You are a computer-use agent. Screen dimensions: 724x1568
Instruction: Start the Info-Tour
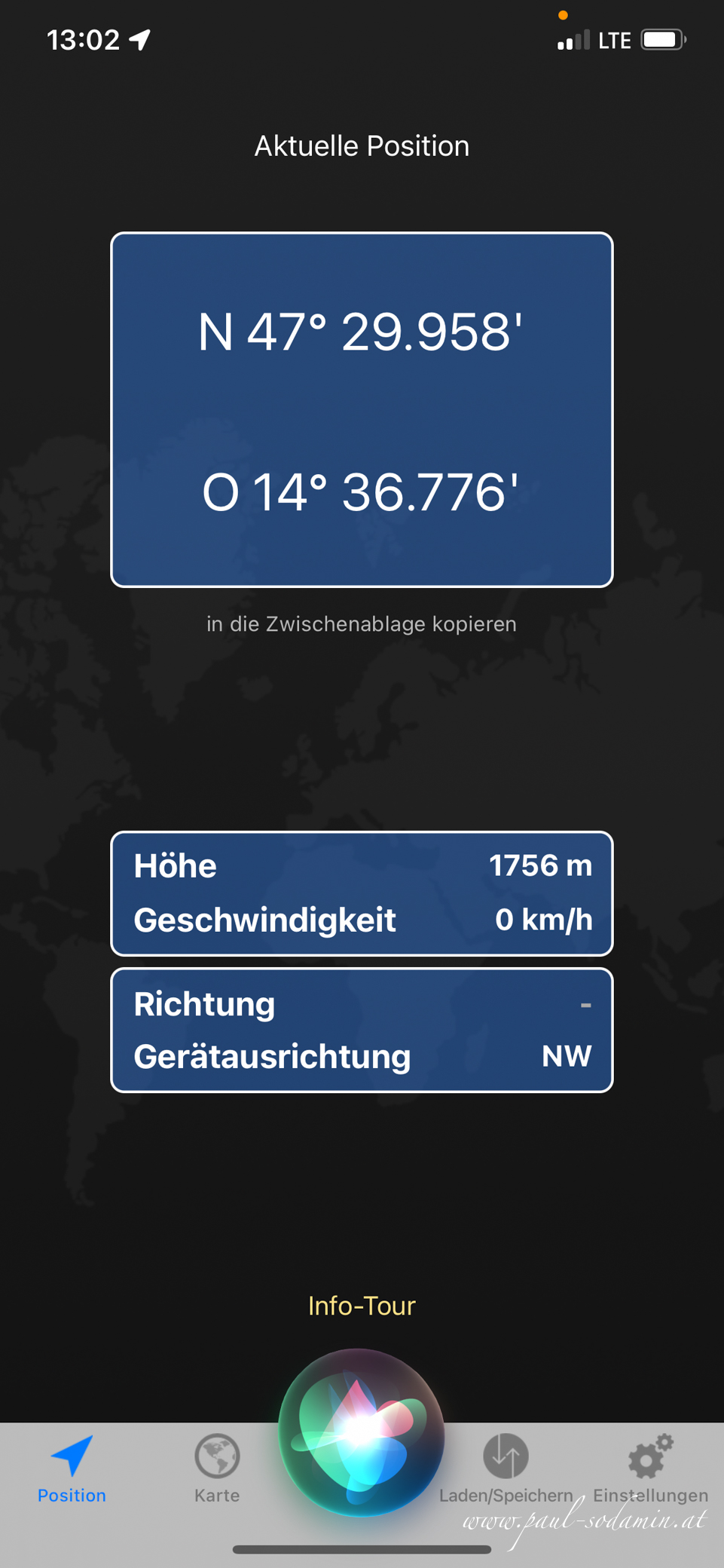tap(362, 1306)
